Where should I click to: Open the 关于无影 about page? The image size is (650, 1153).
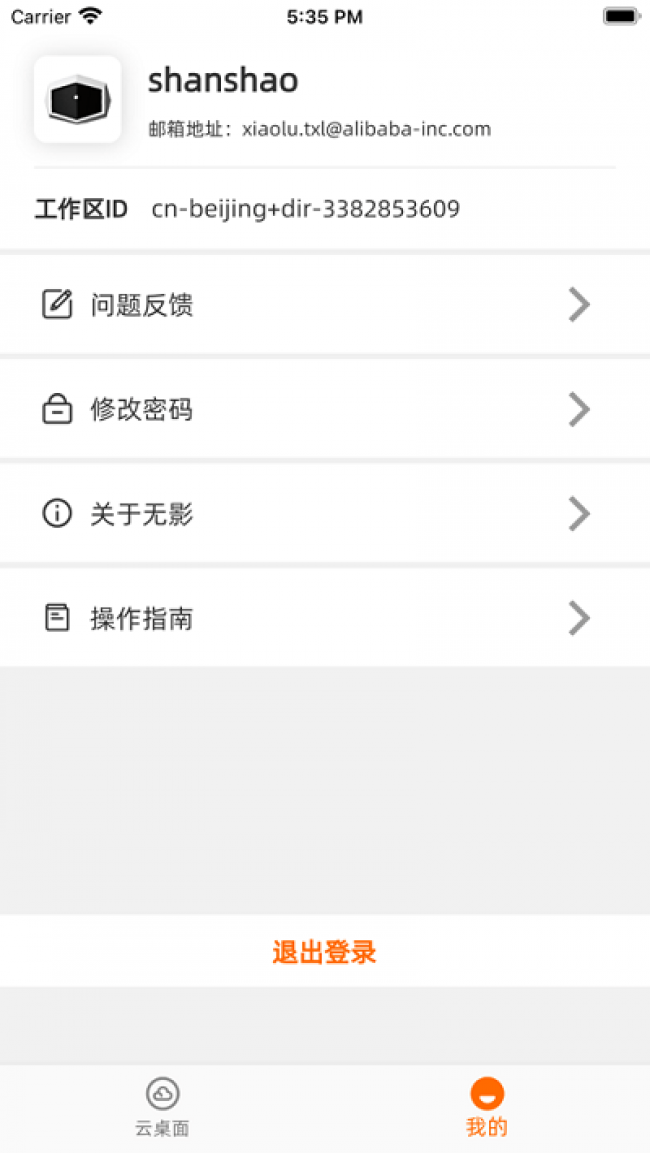click(324, 514)
